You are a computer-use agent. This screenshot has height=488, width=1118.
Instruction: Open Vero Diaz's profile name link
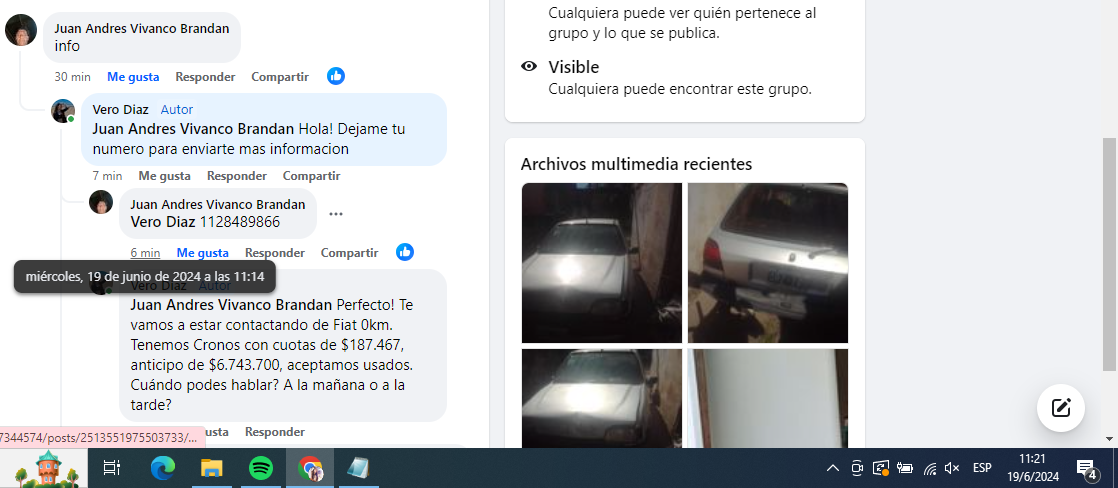coord(119,109)
